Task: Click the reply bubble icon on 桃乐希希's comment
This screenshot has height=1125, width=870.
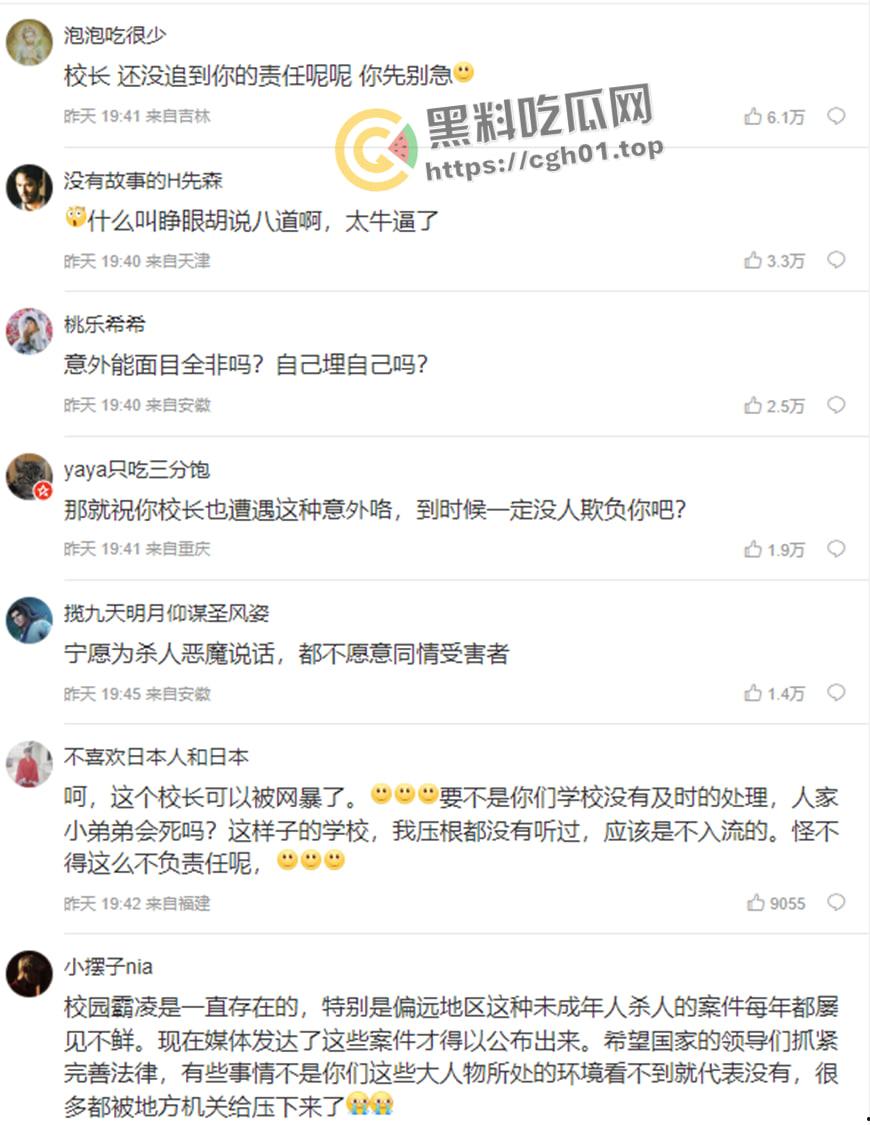Action: coord(836,405)
